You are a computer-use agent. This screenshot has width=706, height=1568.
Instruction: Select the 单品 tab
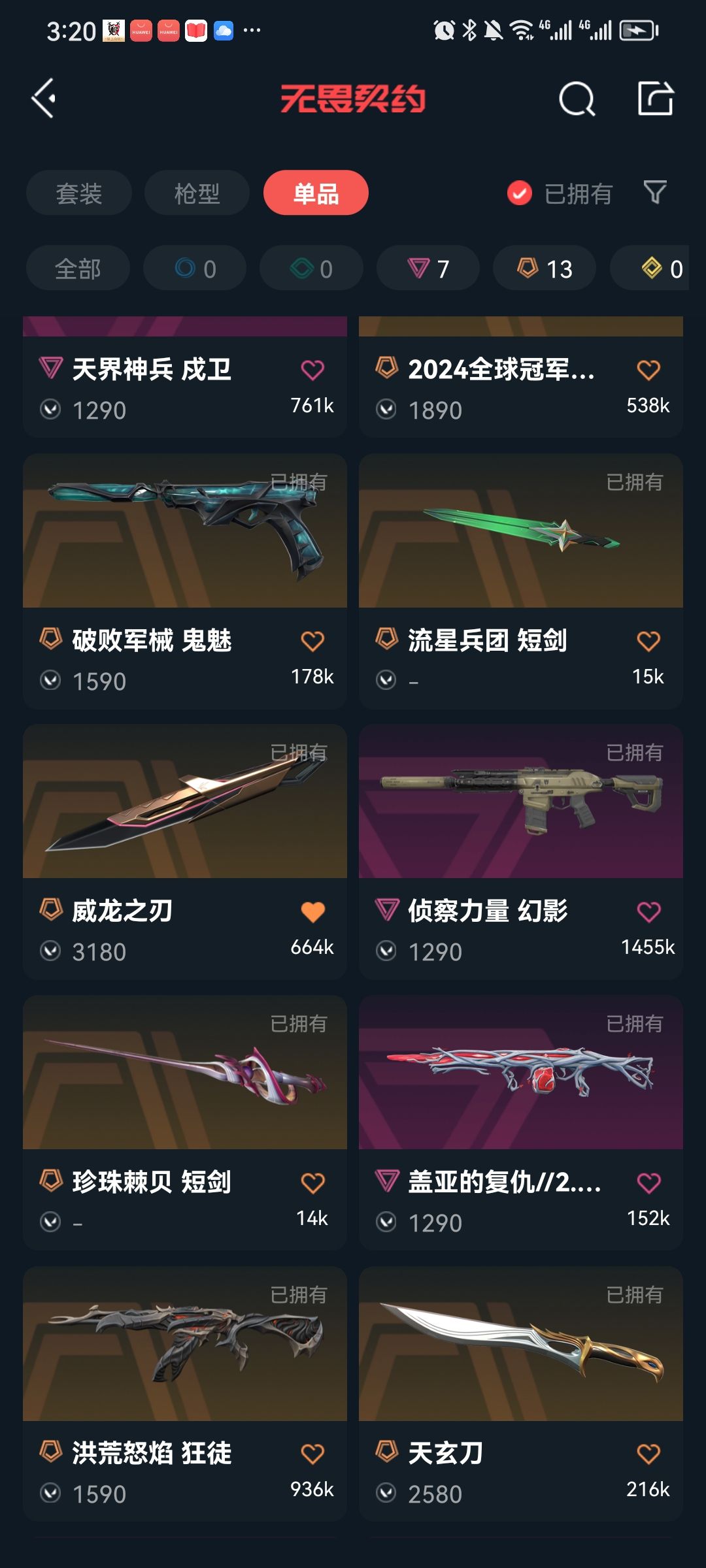(x=316, y=193)
